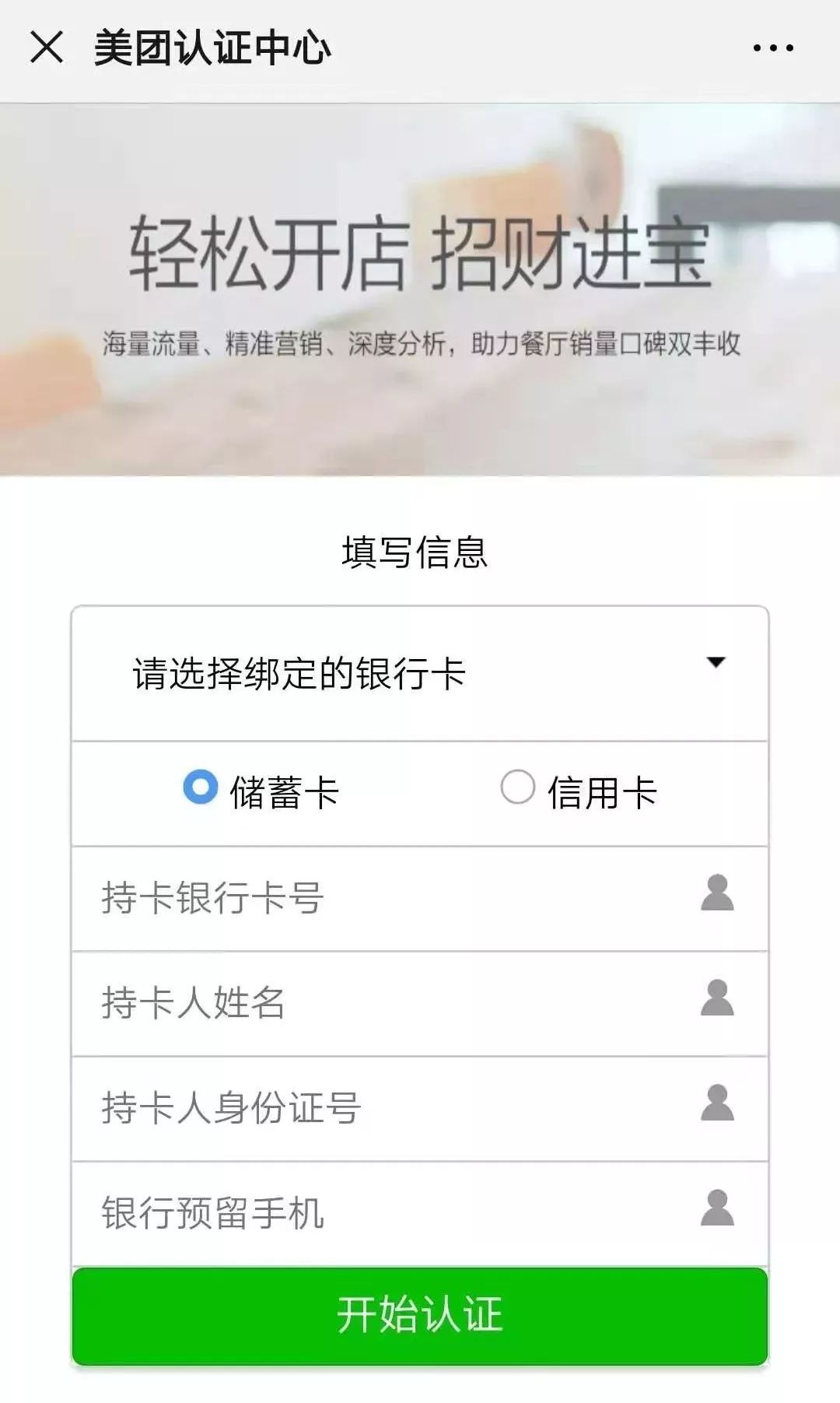Tap the green 开始认证 button
Screen dimensions: 840x1403
click(420, 1315)
